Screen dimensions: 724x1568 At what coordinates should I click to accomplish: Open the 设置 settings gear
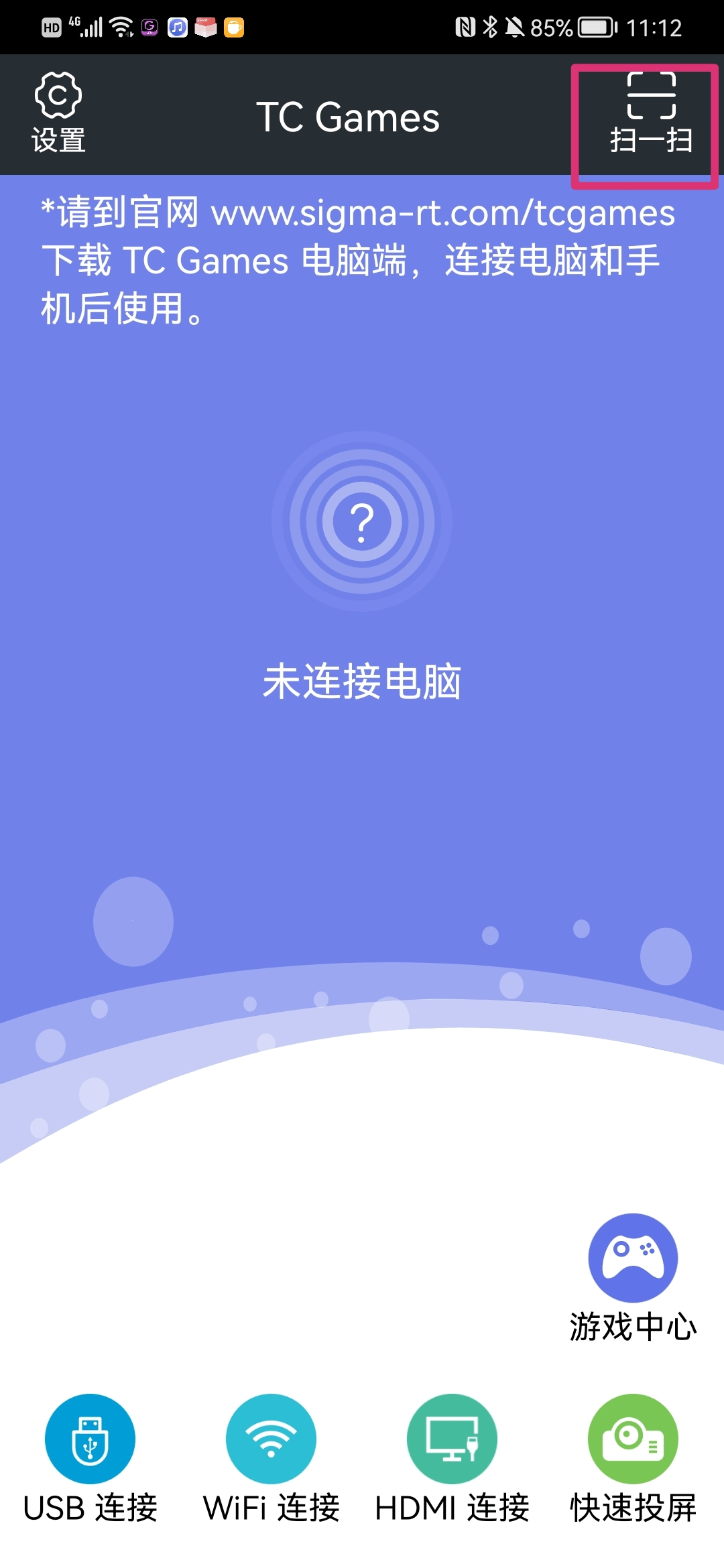58,113
